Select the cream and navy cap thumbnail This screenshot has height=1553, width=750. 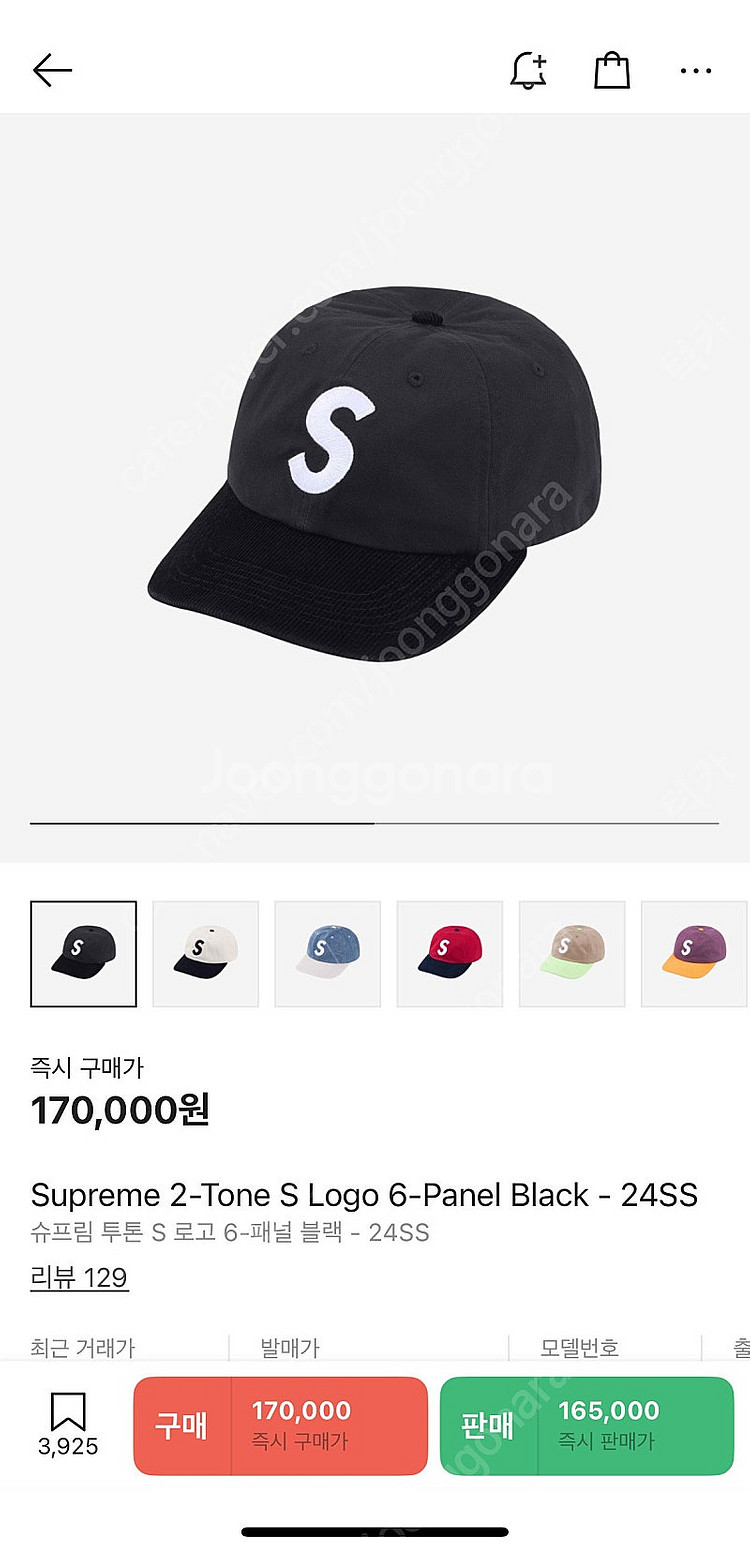point(205,954)
